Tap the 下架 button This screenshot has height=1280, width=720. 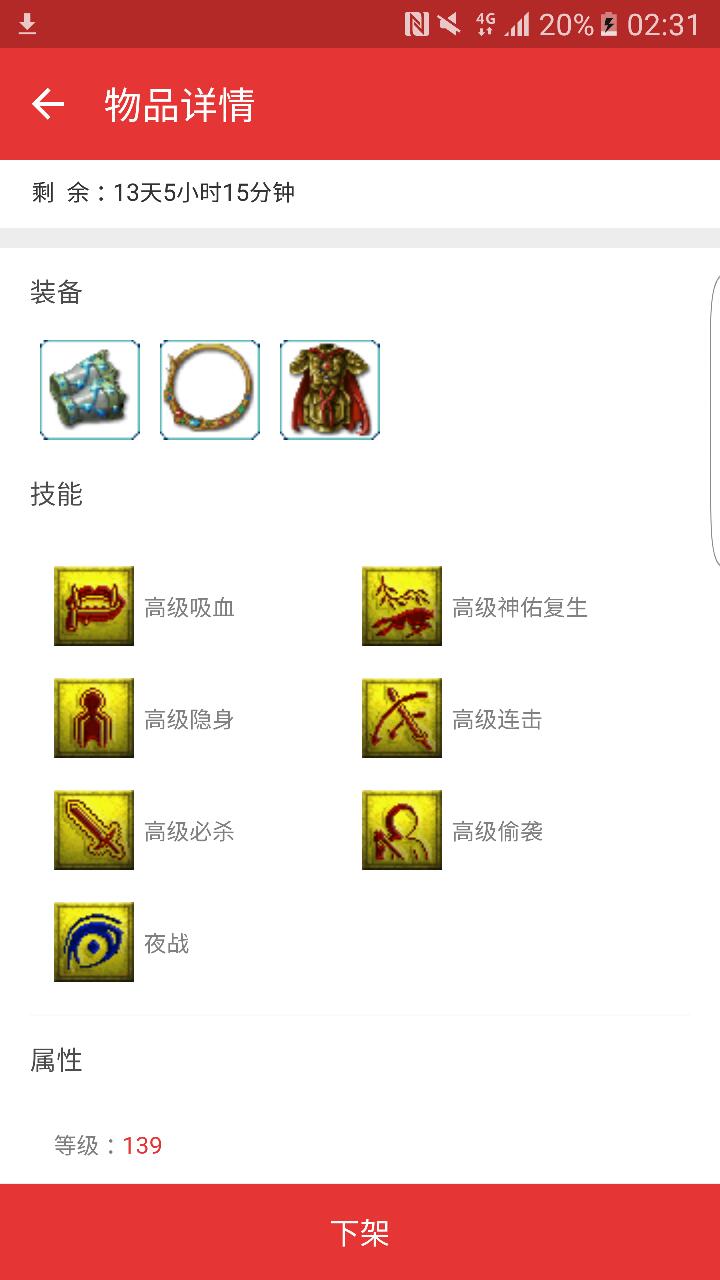pos(360,1232)
